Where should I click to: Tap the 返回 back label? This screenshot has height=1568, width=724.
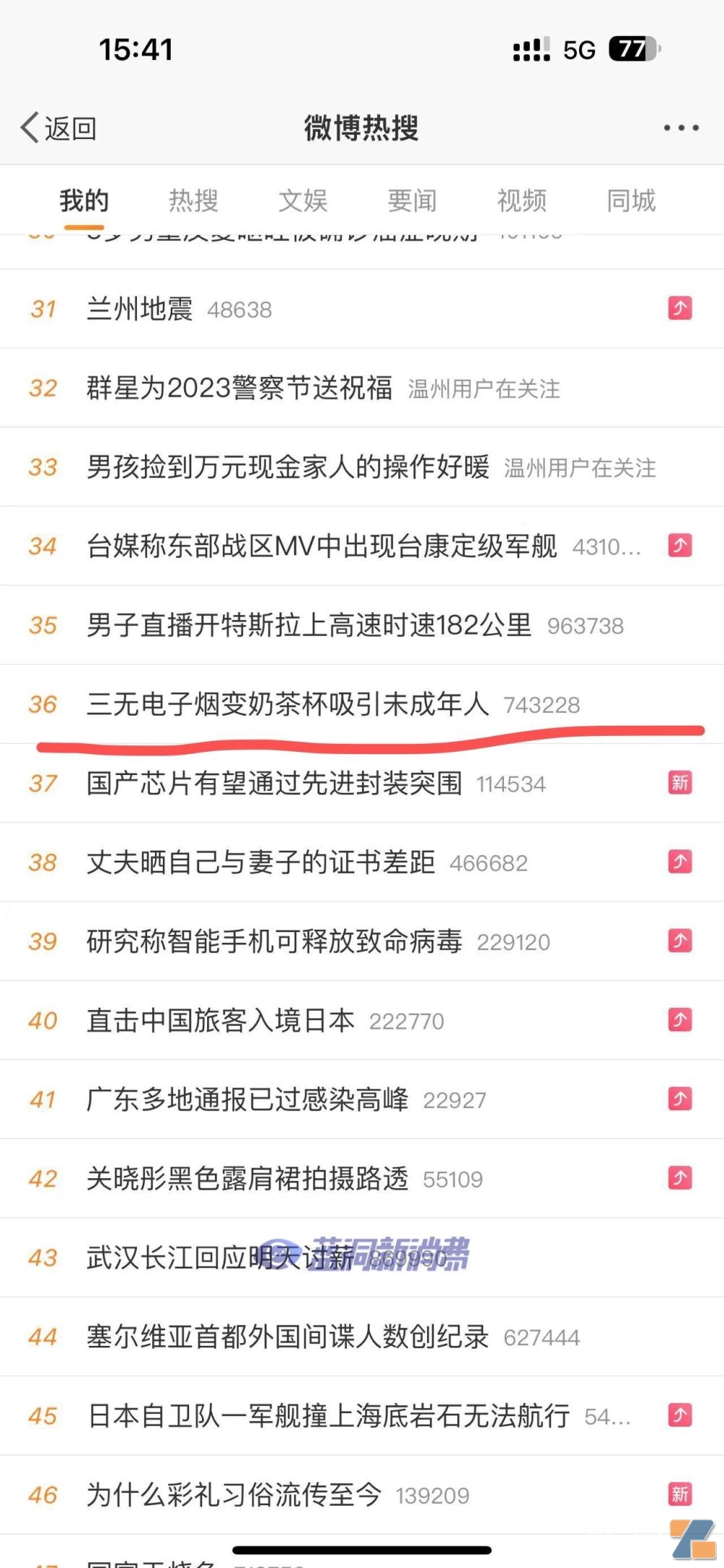coord(69,127)
